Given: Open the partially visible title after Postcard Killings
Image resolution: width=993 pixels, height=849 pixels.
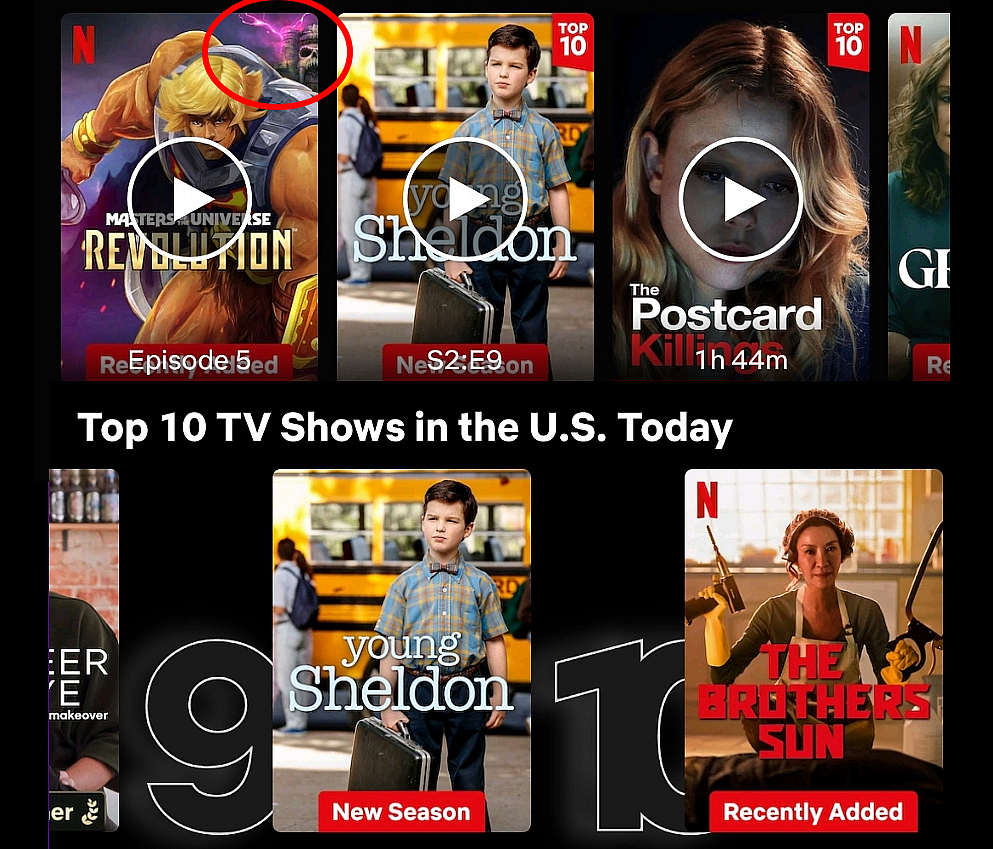Looking at the screenshot, I should [x=918, y=200].
